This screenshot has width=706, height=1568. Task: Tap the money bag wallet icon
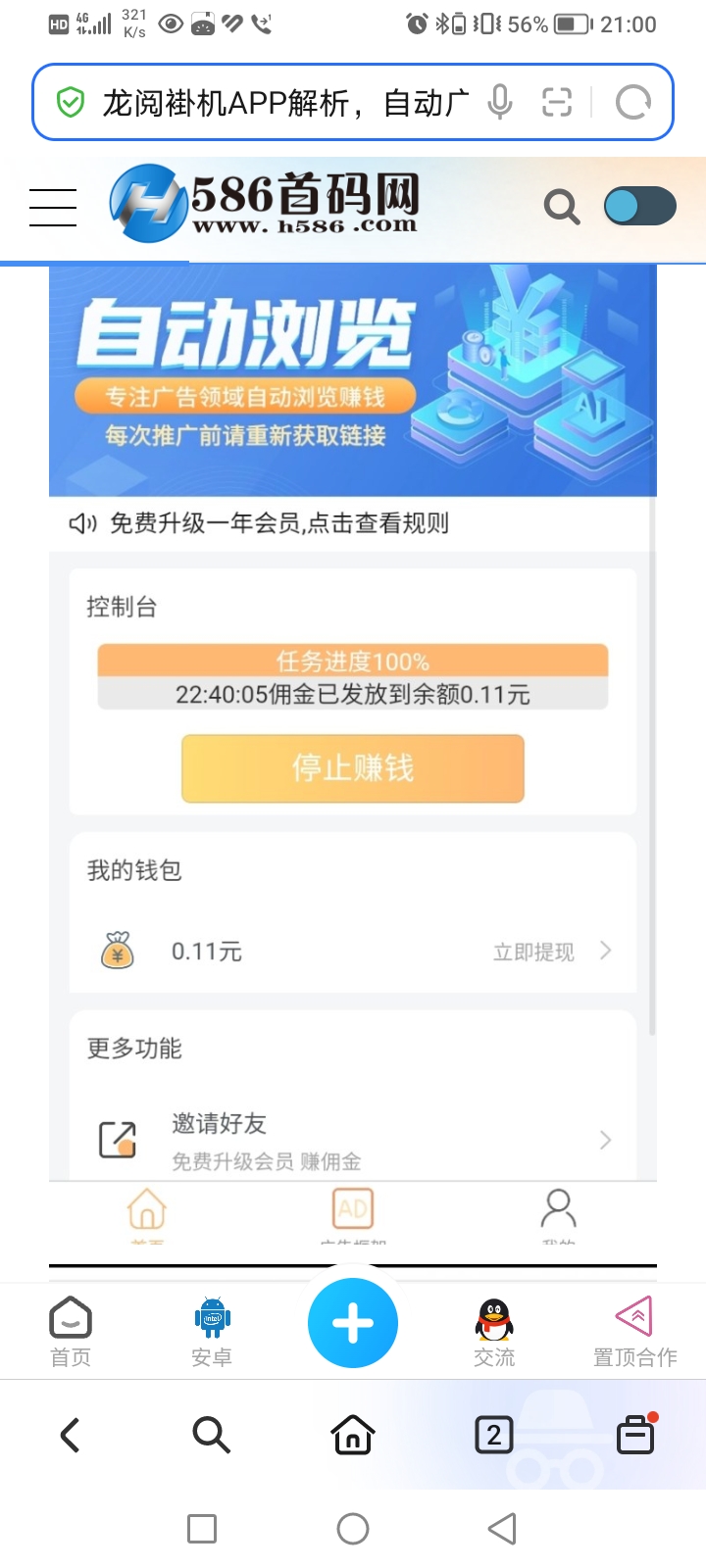[117, 949]
